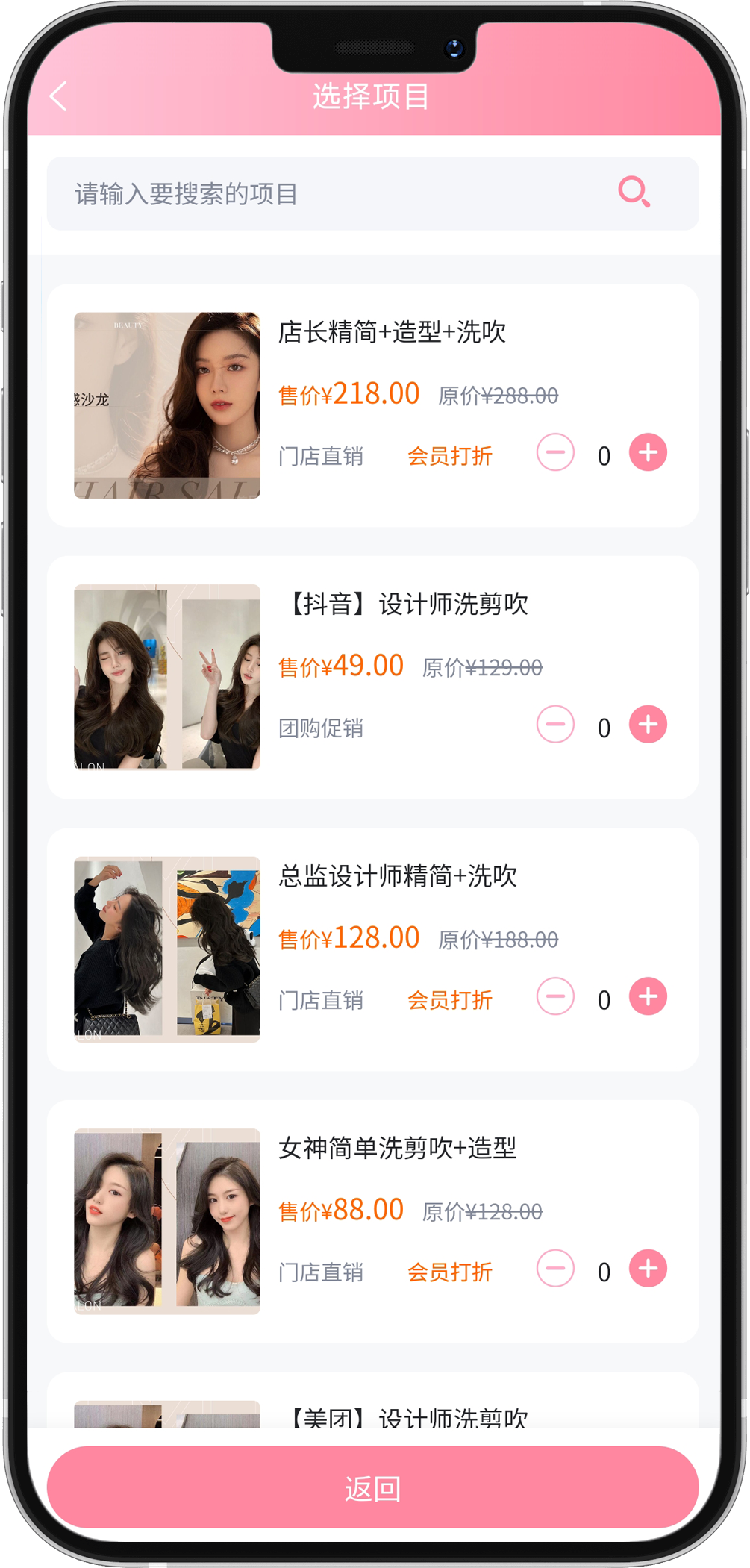750x1568 pixels.
Task: Tap the 返回 button at the bottom
Action: [373, 1488]
